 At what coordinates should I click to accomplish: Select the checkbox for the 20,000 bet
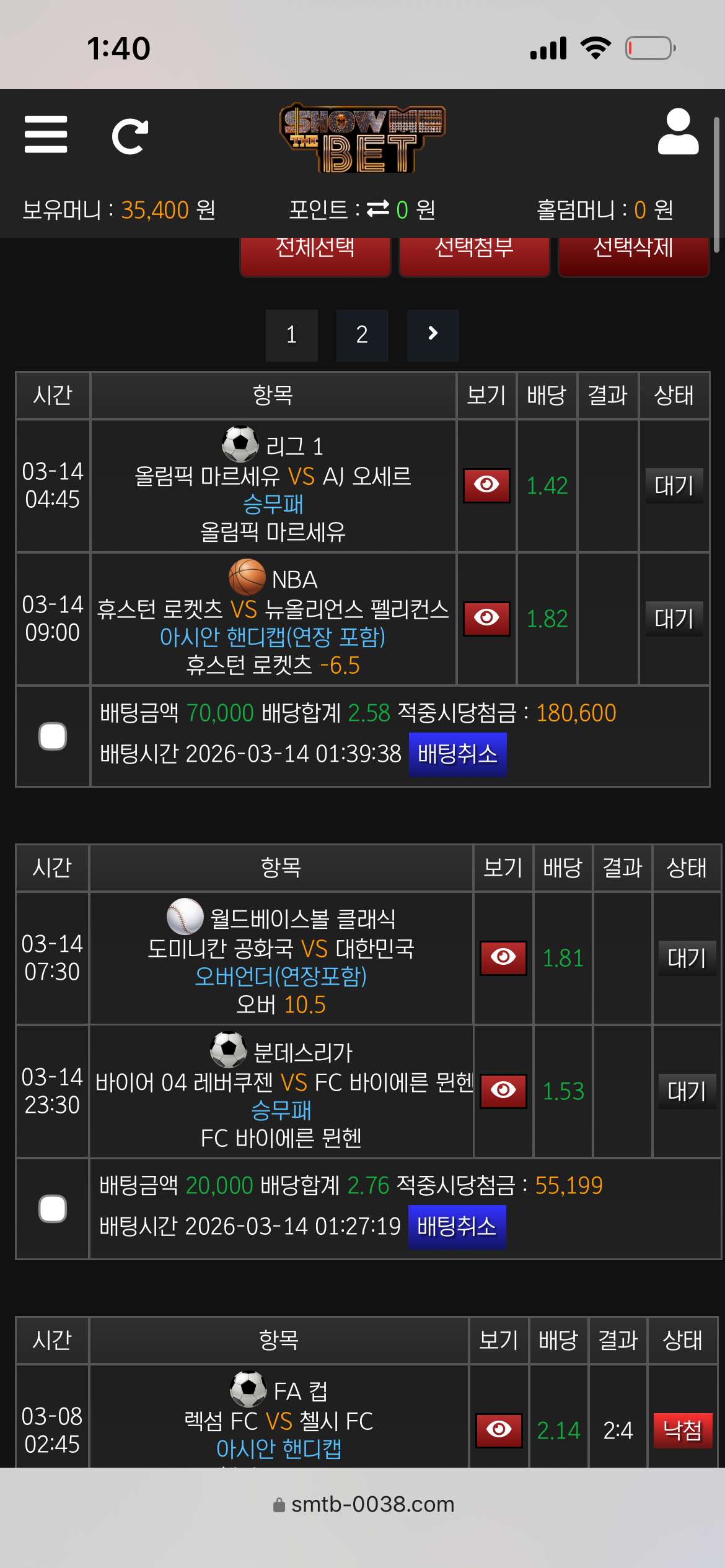pos(53,1209)
